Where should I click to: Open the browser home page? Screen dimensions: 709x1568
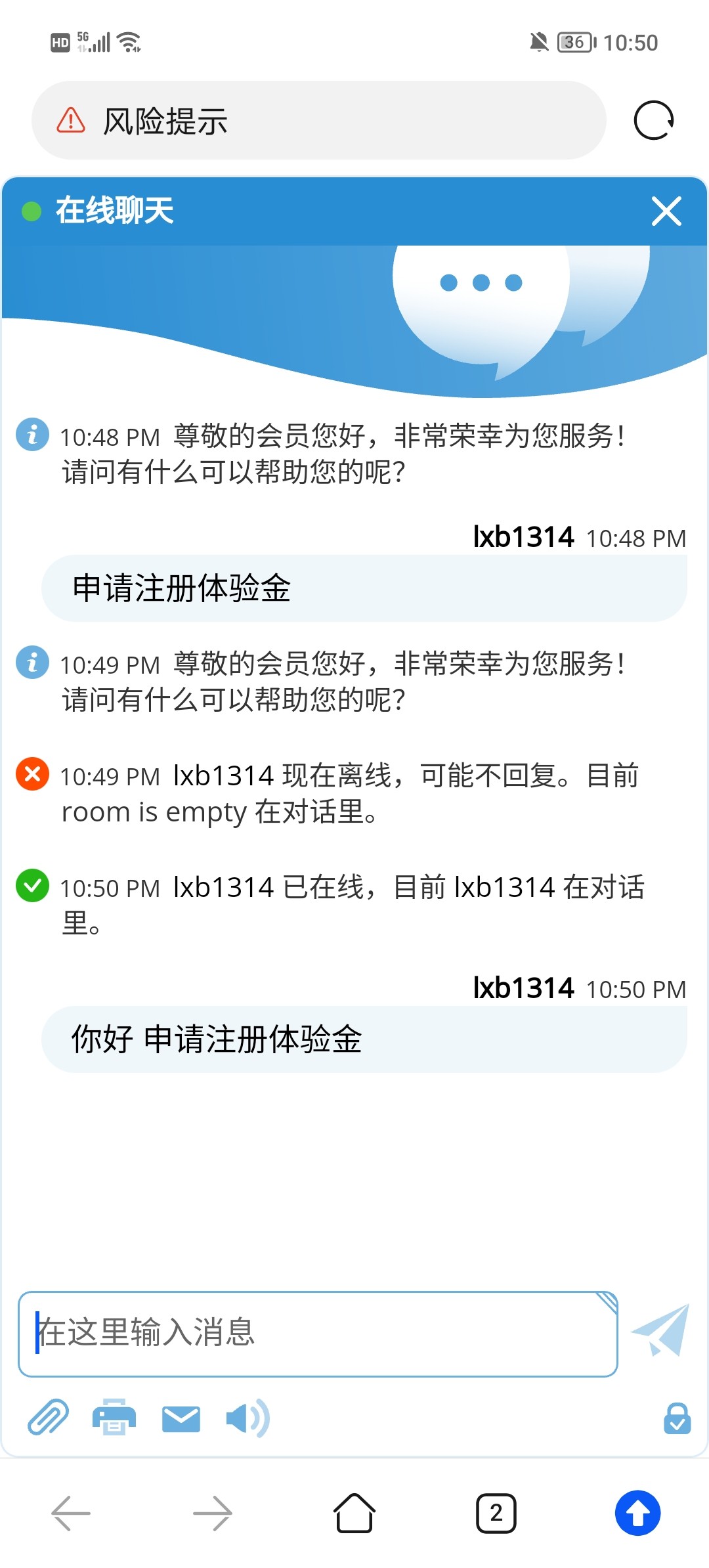click(x=354, y=1513)
